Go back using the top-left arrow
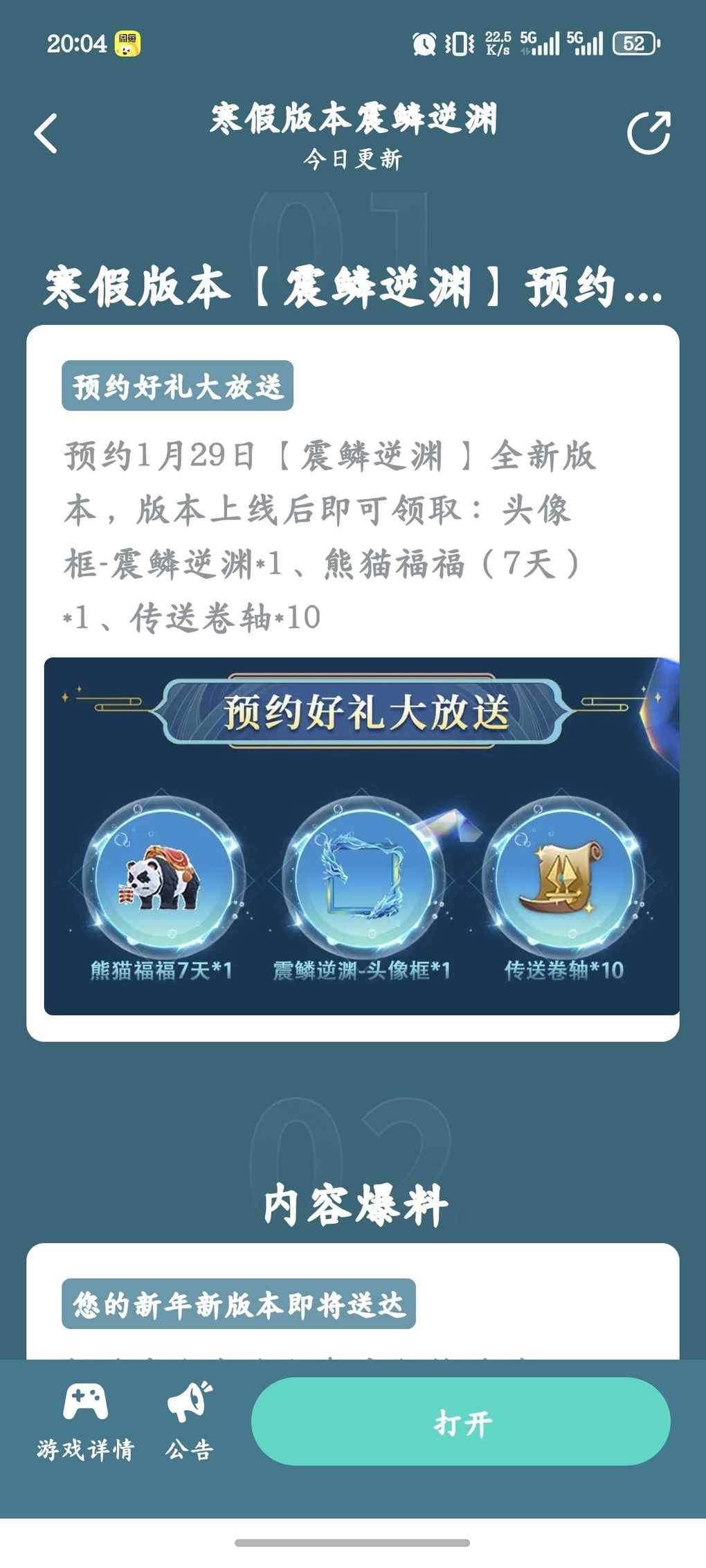Viewport: 706px width, 1568px height. click(46, 133)
